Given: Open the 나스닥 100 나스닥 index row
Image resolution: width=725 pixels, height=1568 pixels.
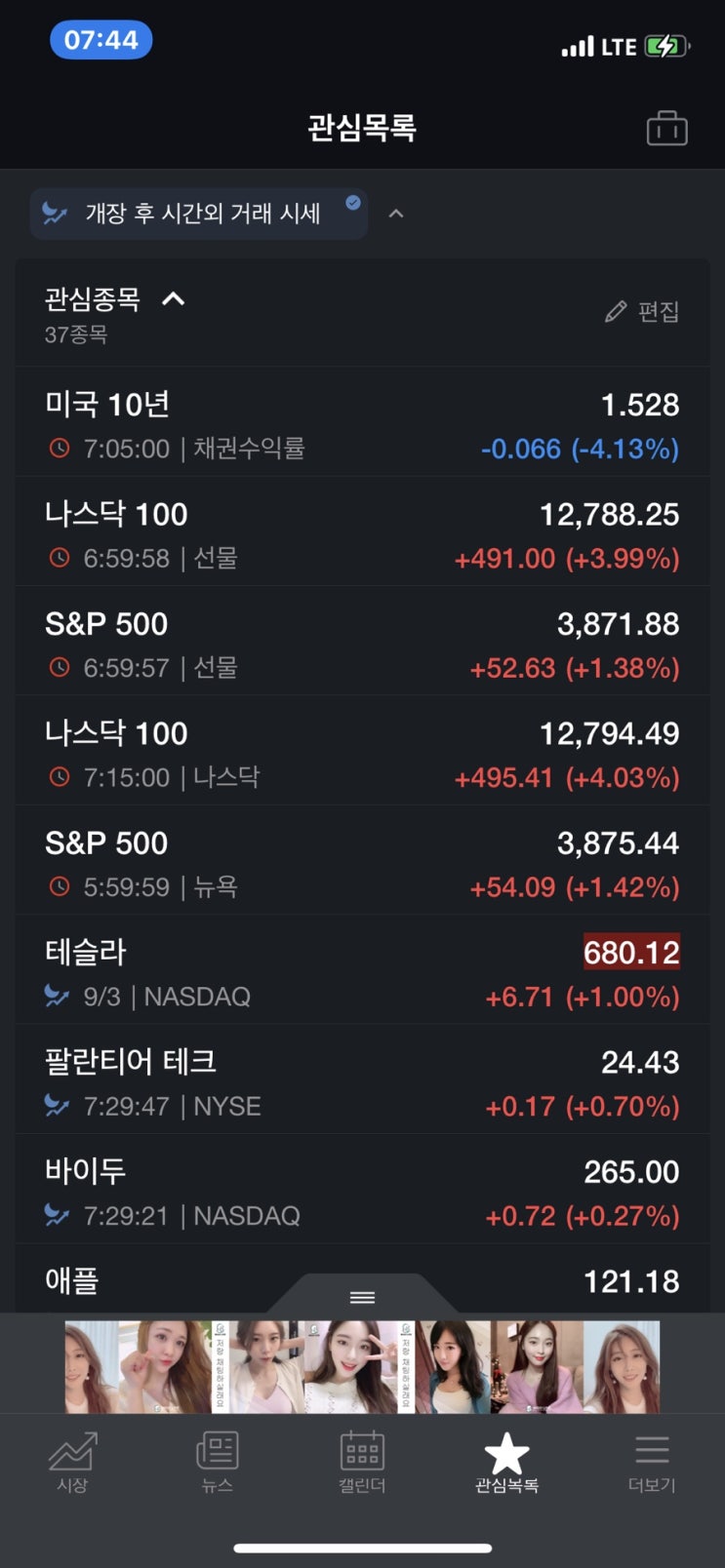Looking at the screenshot, I should pyautogui.click(x=362, y=751).
